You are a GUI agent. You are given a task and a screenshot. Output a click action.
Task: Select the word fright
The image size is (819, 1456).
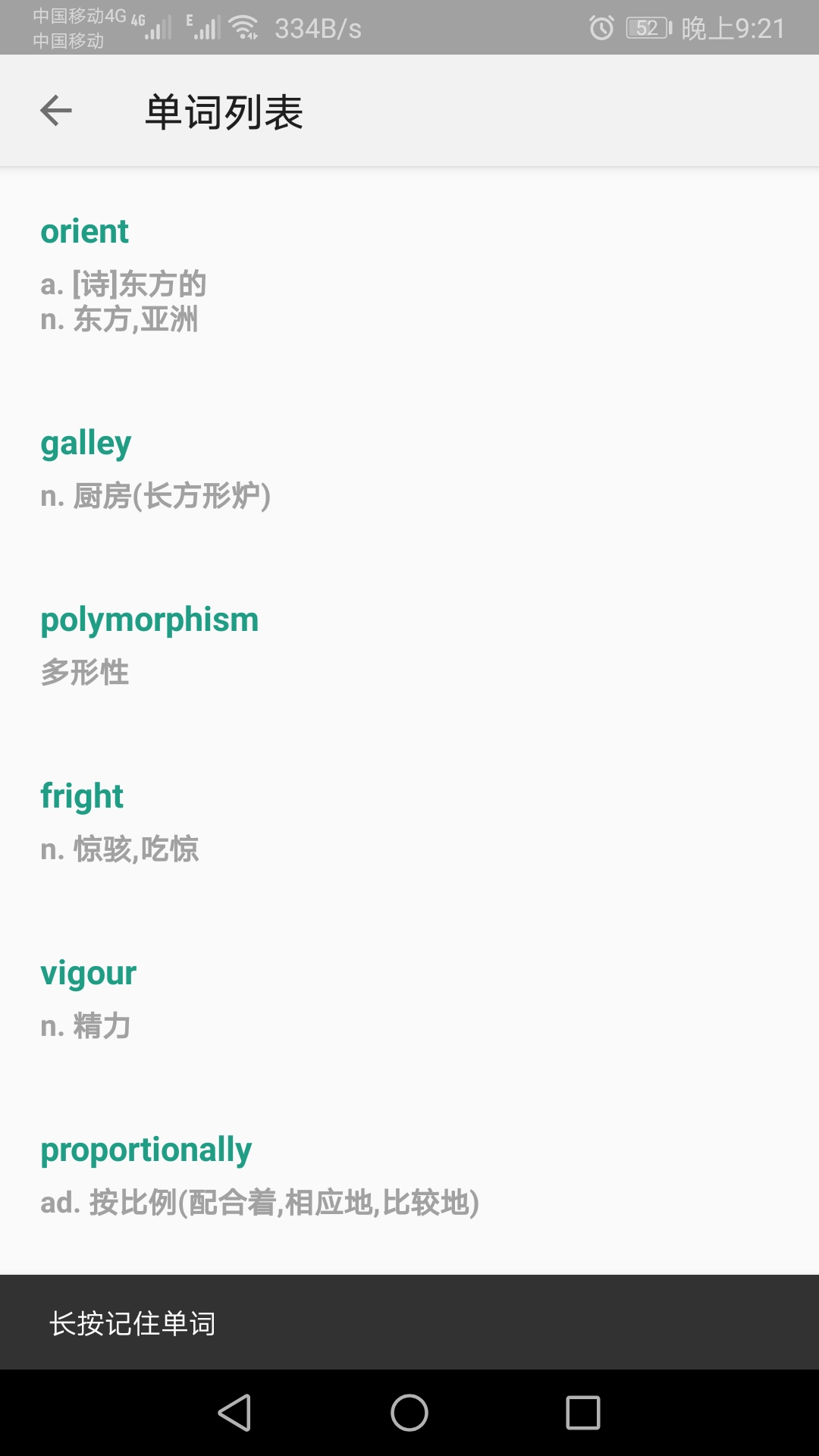pos(82,795)
